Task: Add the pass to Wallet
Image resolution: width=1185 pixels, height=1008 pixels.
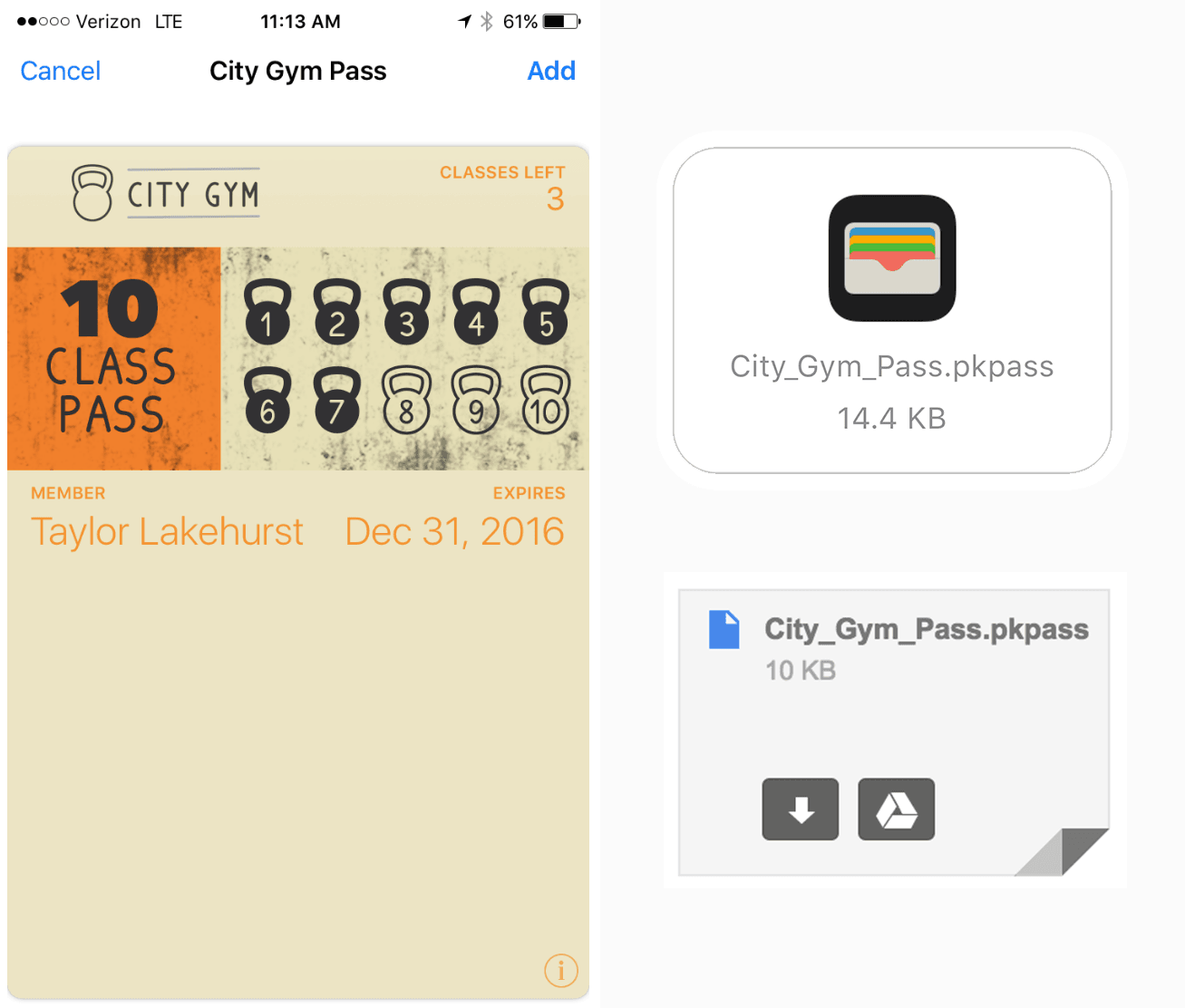Action: click(551, 71)
